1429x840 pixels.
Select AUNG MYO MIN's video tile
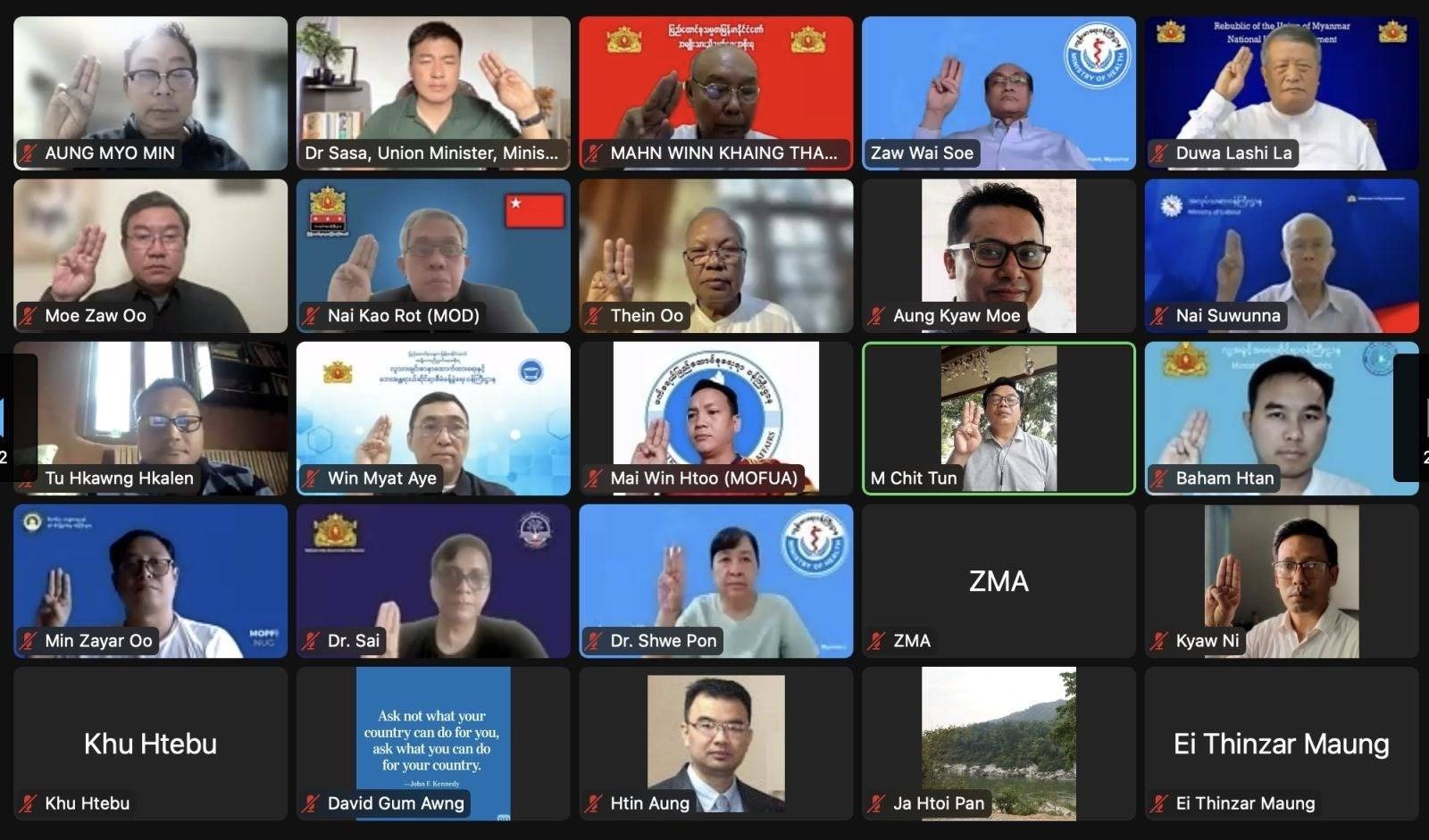tap(150, 93)
